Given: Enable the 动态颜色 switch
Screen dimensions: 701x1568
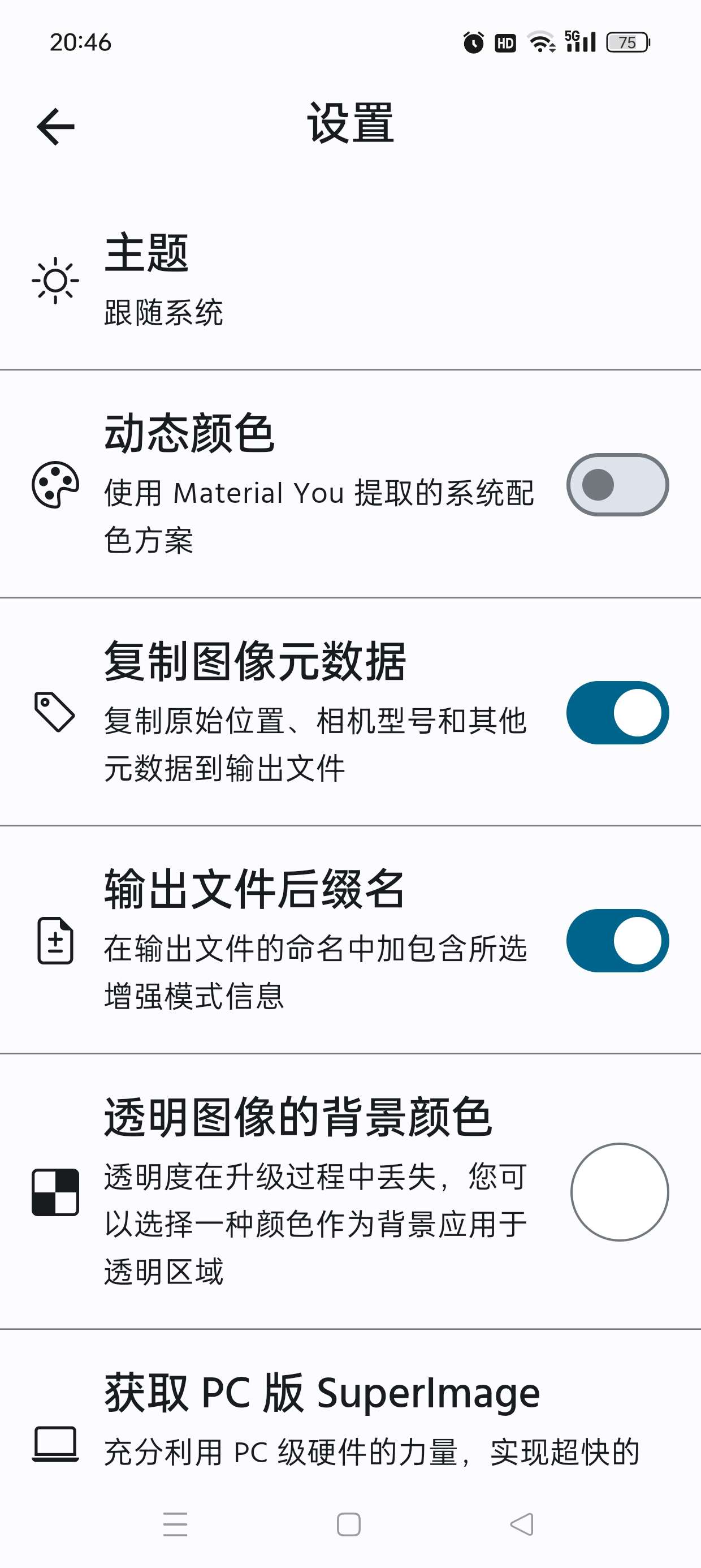Looking at the screenshot, I should pyautogui.click(x=617, y=485).
